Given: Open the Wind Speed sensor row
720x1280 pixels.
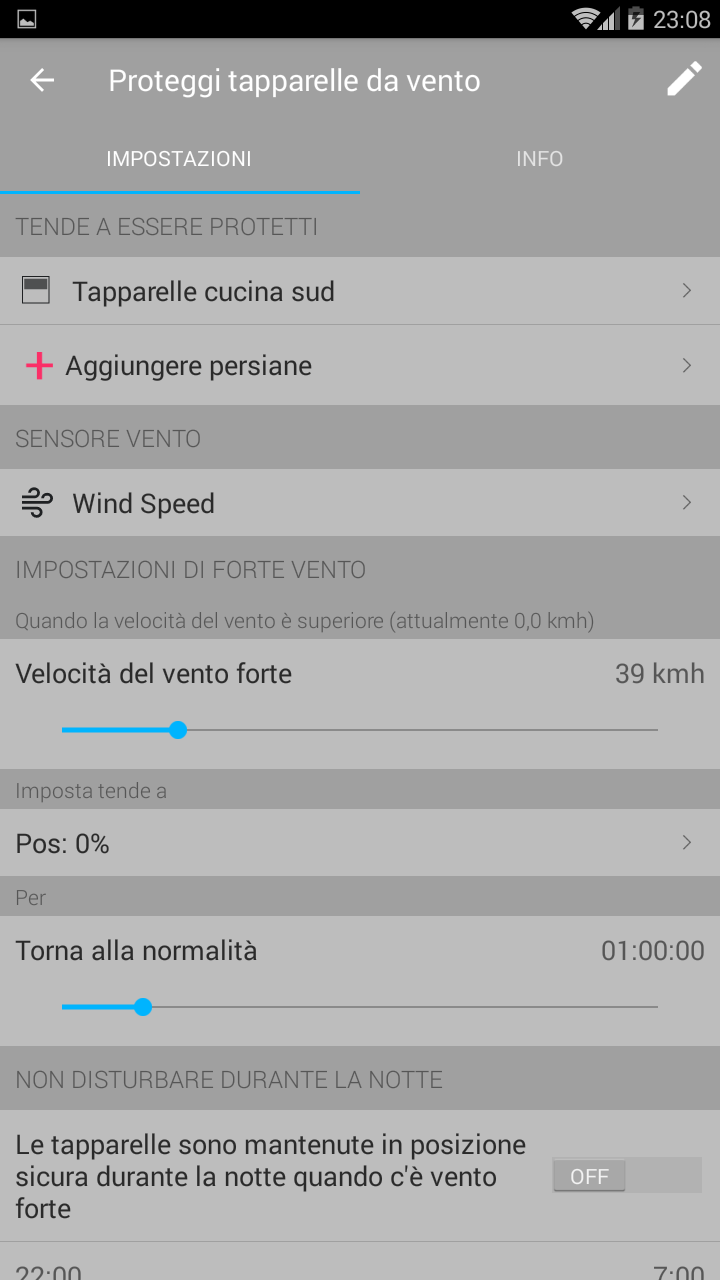Looking at the screenshot, I should point(360,503).
